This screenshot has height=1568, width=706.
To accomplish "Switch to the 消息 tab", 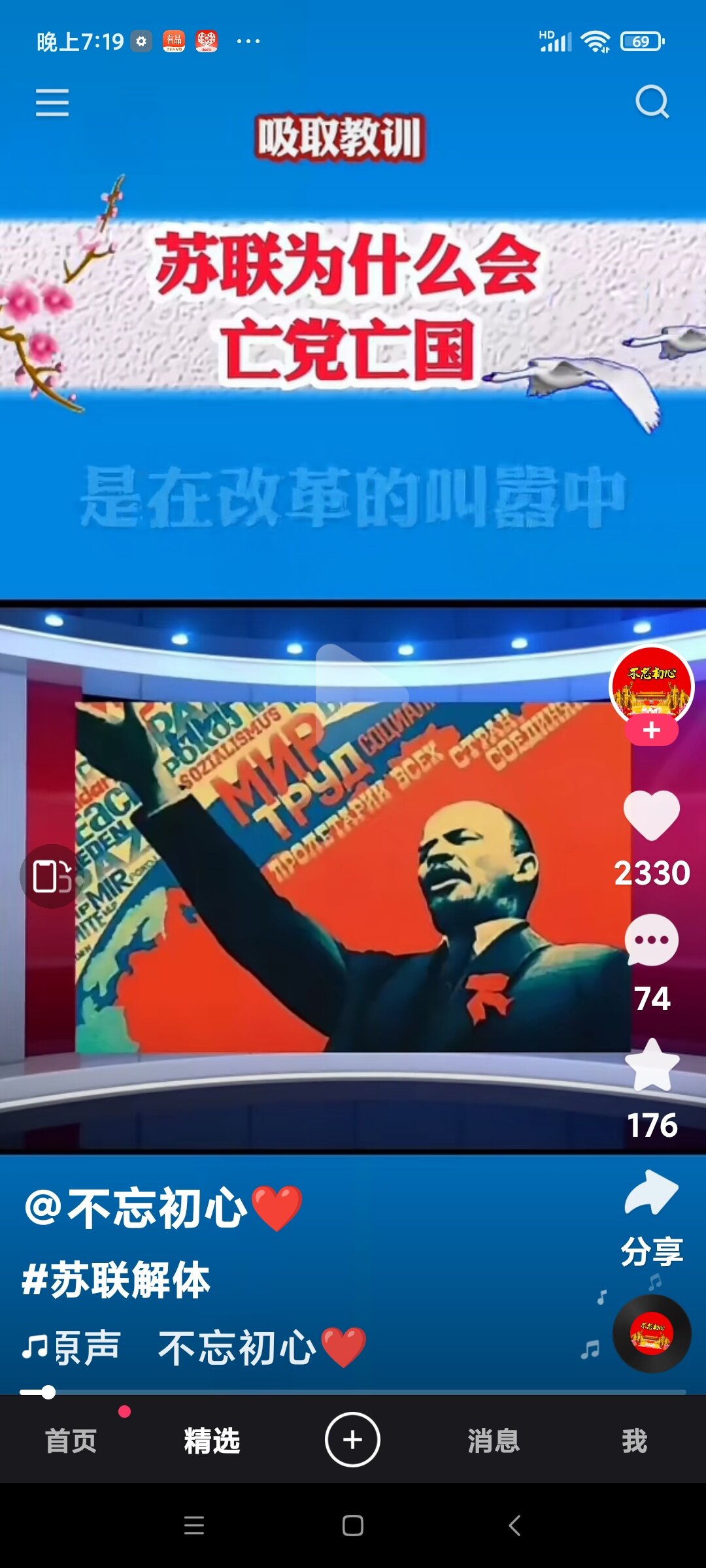I will point(494,1441).
